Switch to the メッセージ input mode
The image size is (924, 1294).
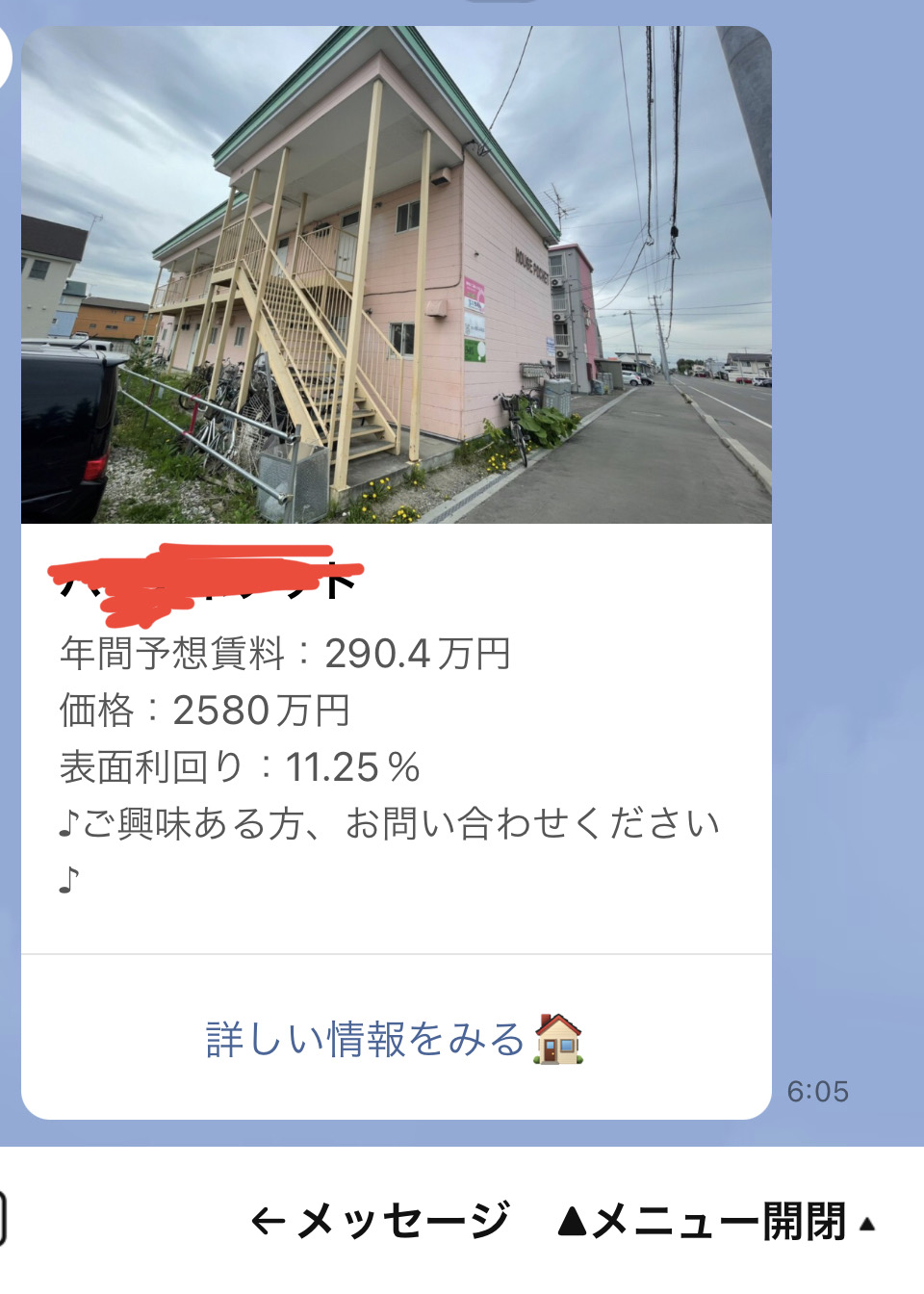[x=380, y=1221]
